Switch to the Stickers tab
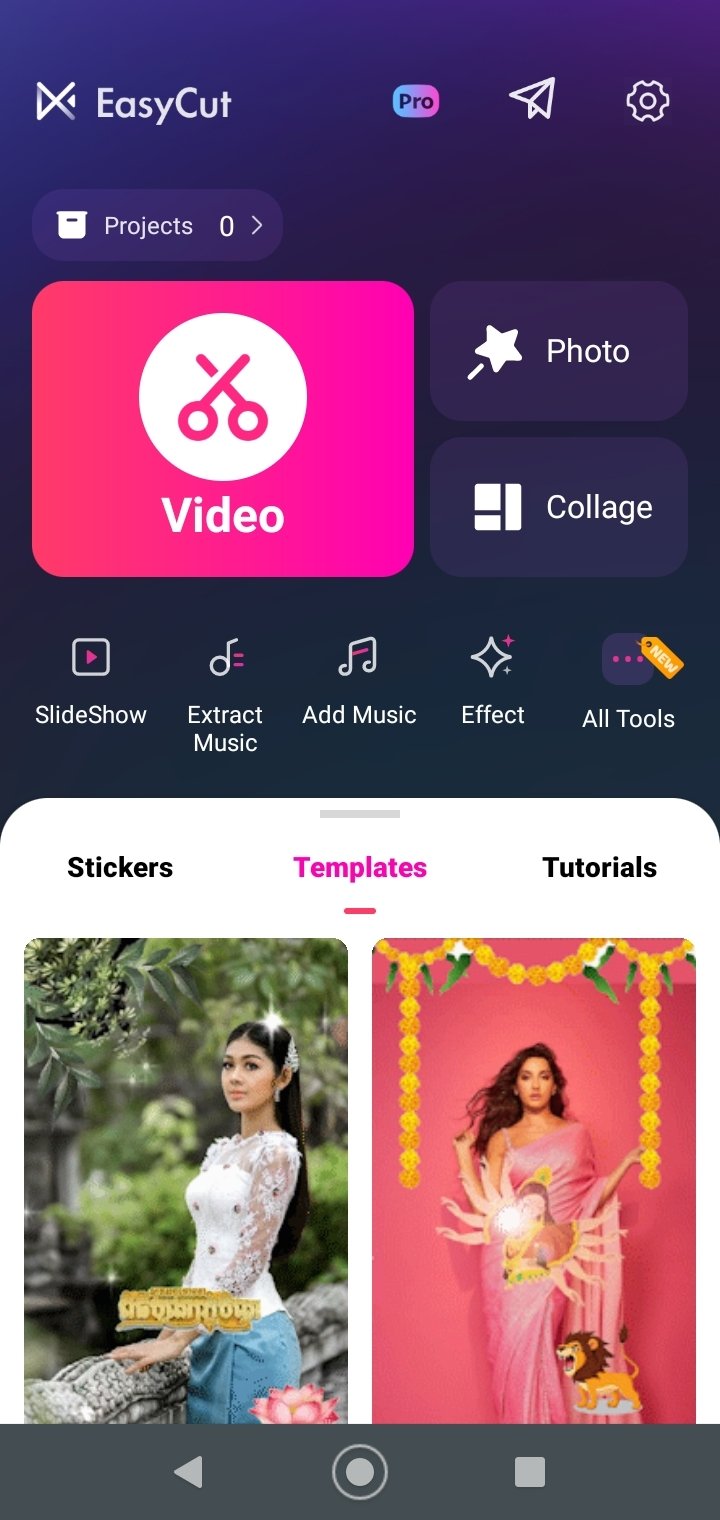720x1520 pixels. [x=120, y=868]
